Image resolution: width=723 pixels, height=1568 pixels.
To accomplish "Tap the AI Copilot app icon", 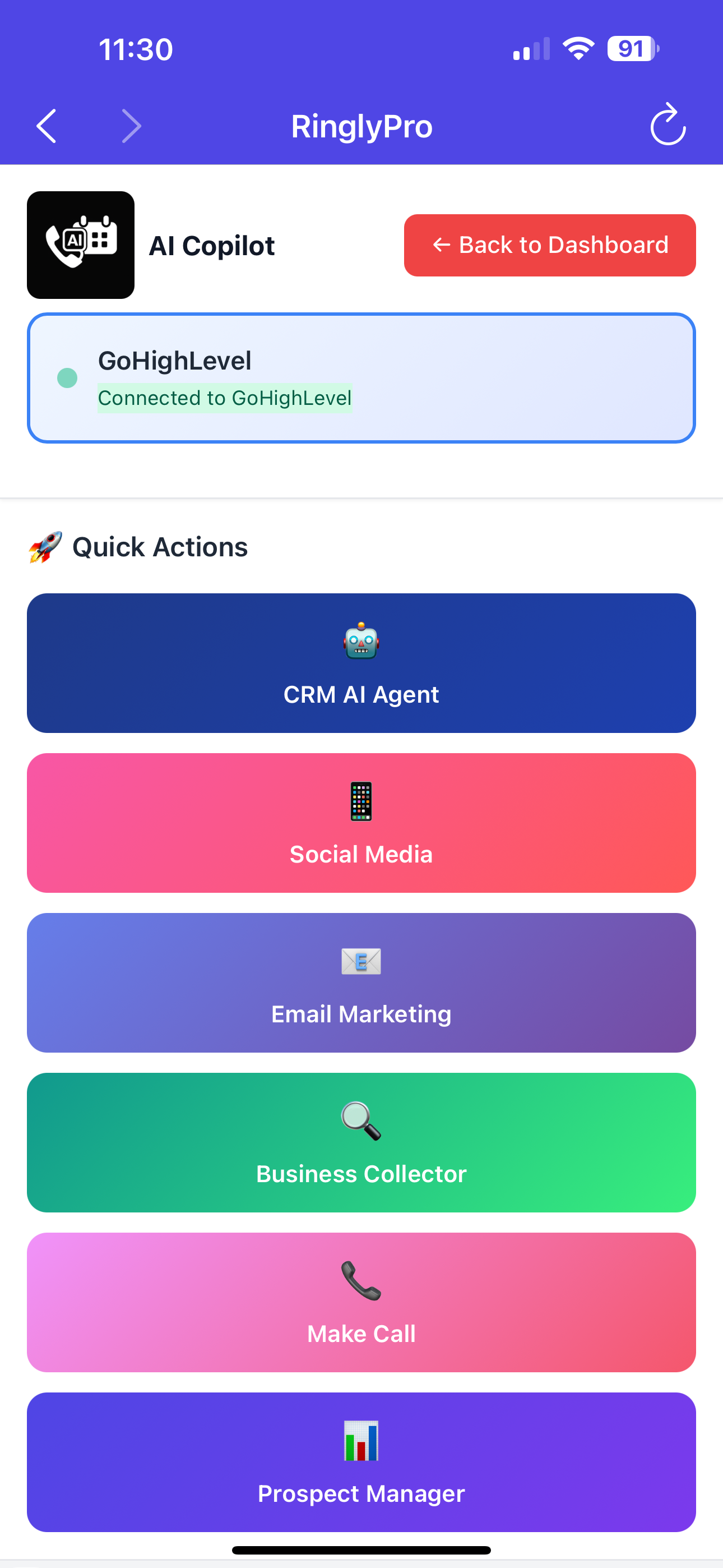I will coord(80,245).
